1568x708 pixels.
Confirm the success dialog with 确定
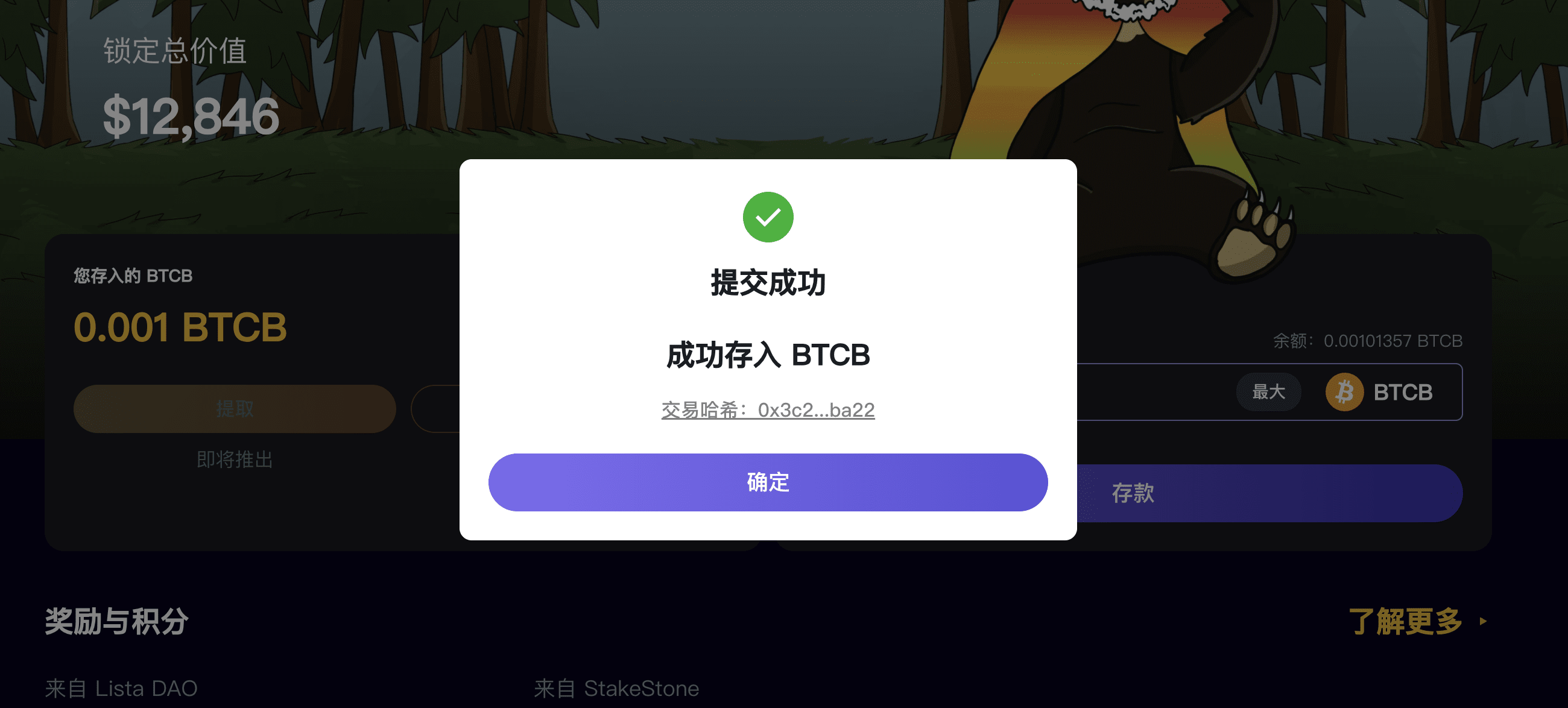(768, 482)
